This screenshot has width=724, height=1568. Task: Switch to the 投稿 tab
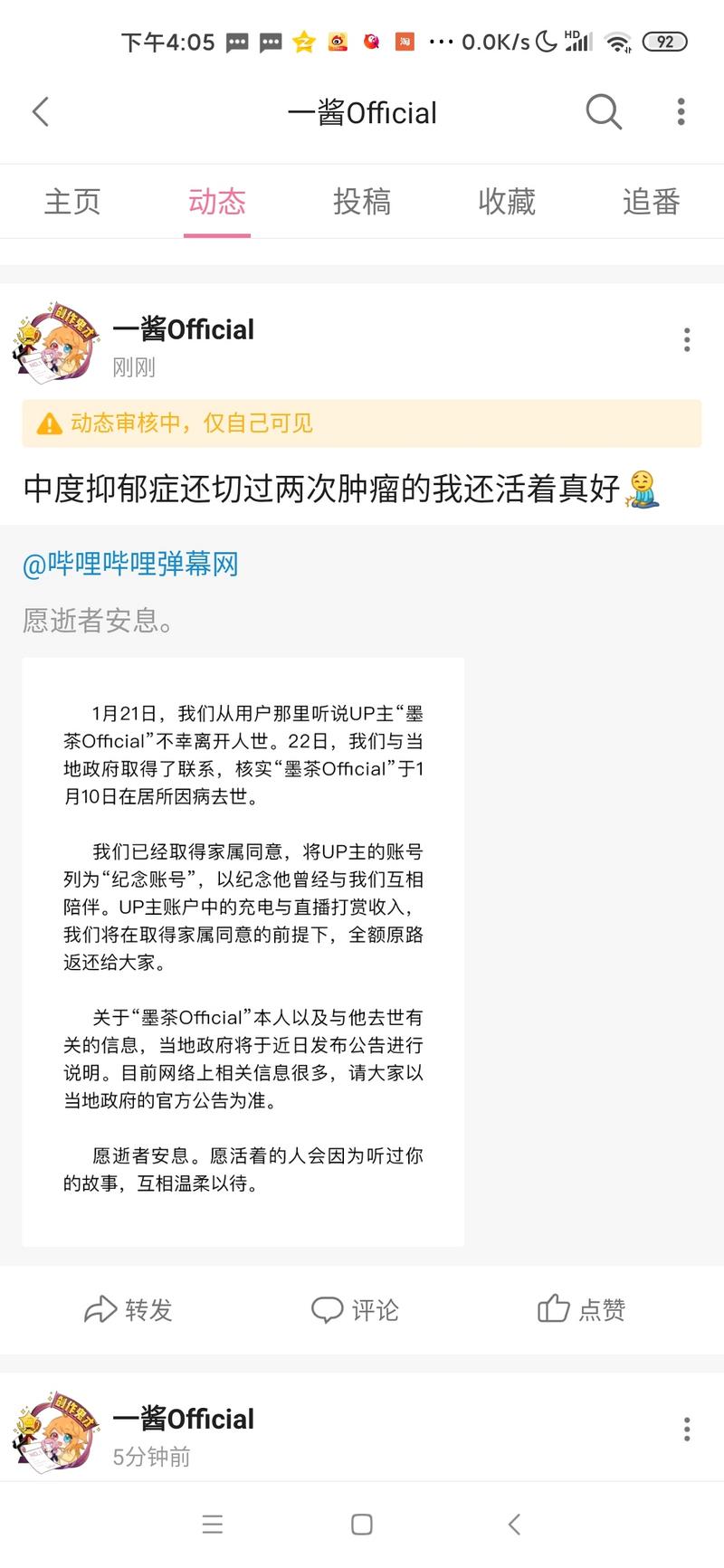pyautogui.click(x=362, y=201)
